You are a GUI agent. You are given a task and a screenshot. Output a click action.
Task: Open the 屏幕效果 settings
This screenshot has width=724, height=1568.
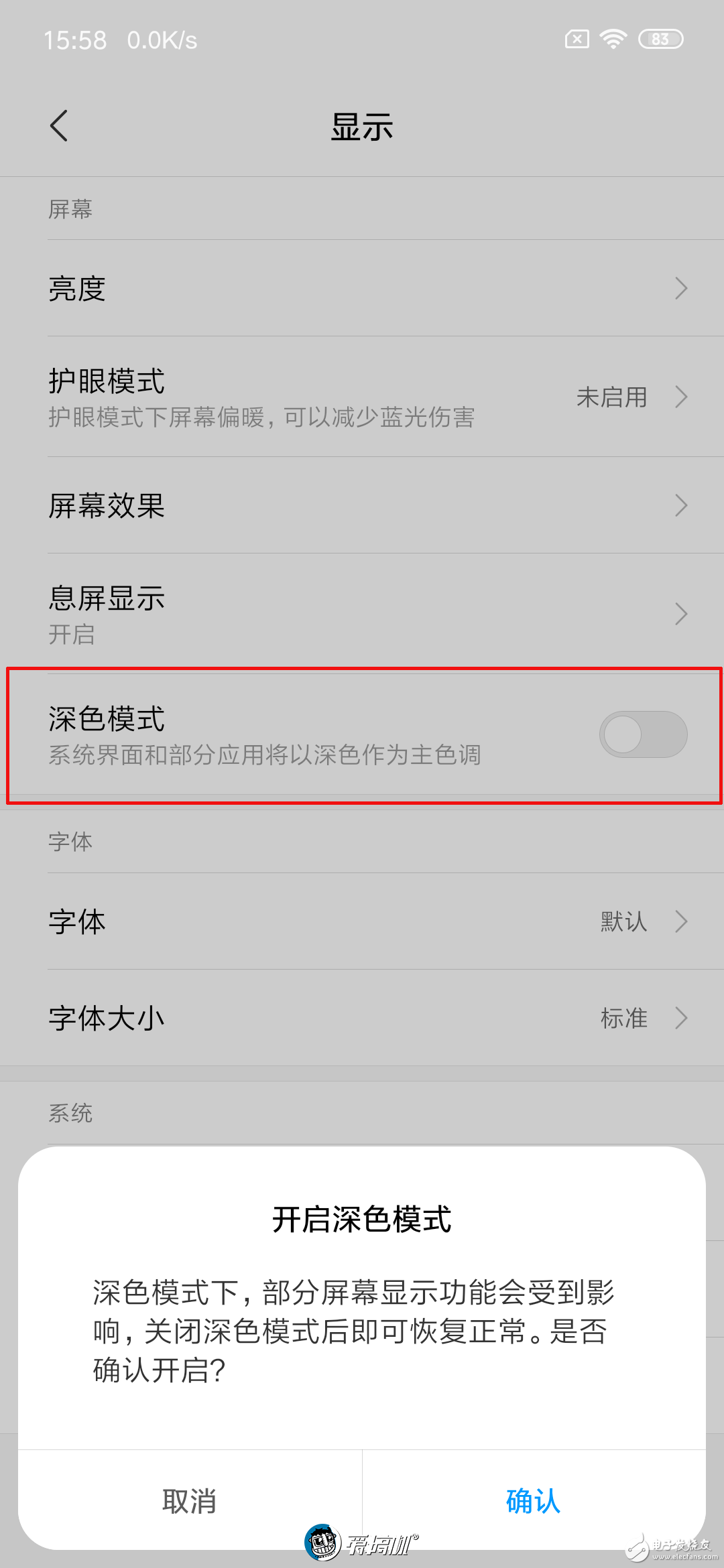pos(362,505)
